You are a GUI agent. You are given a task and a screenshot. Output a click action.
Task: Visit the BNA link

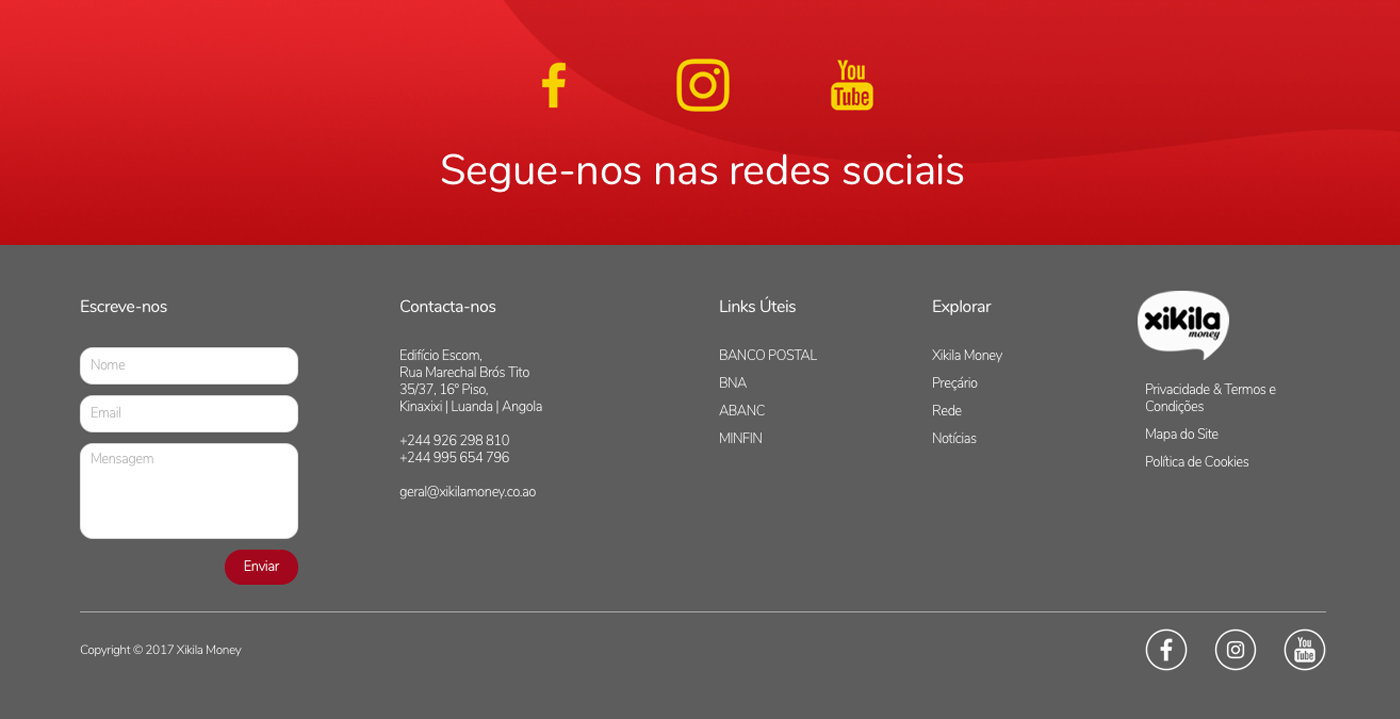(732, 384)
